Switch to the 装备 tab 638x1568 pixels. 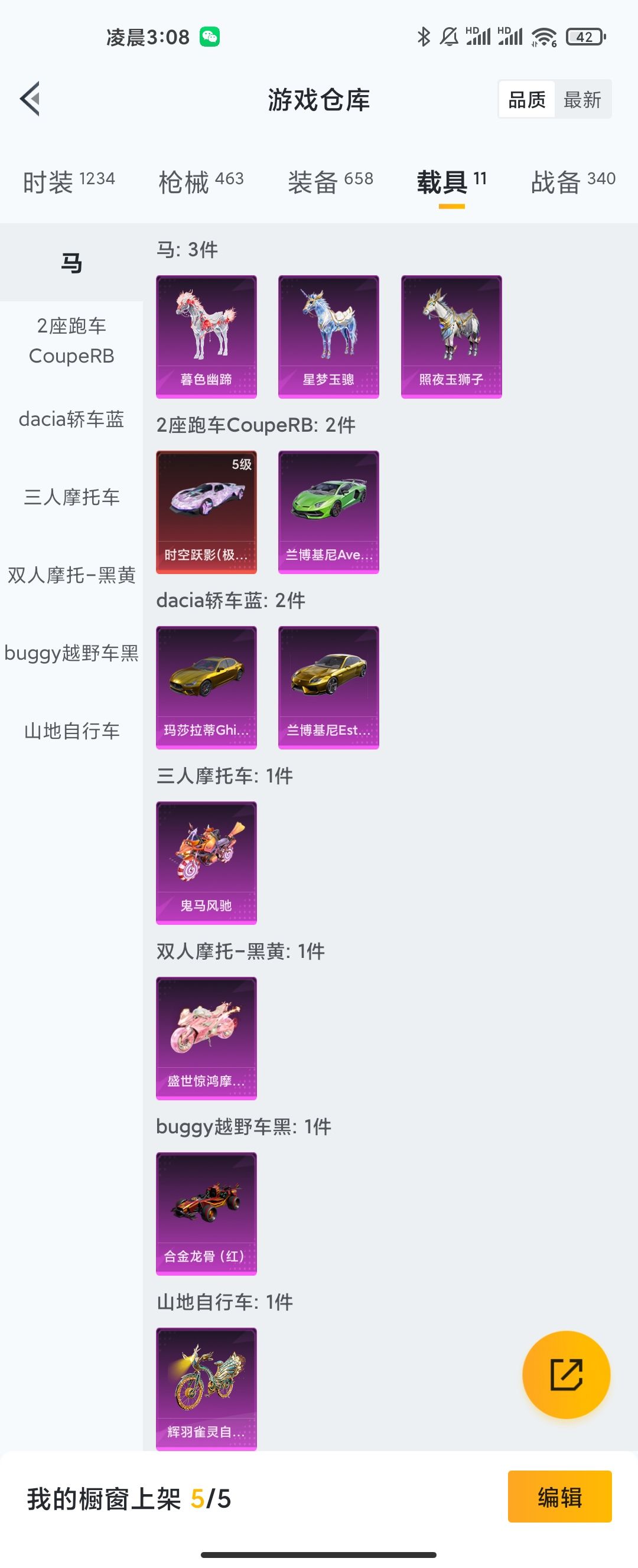coord(330,181)
